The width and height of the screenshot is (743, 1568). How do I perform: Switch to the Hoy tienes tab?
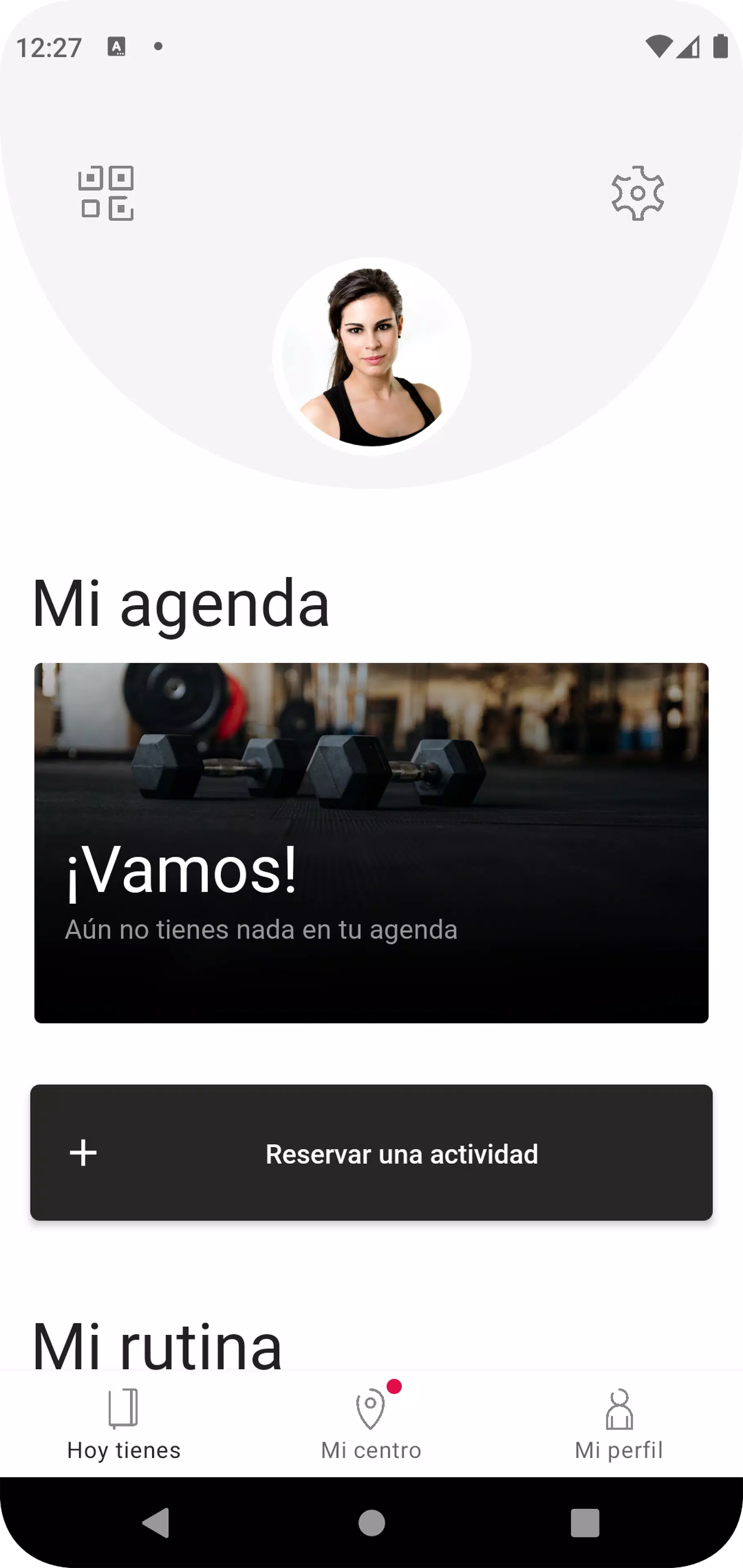click(x=124, y=1424)
